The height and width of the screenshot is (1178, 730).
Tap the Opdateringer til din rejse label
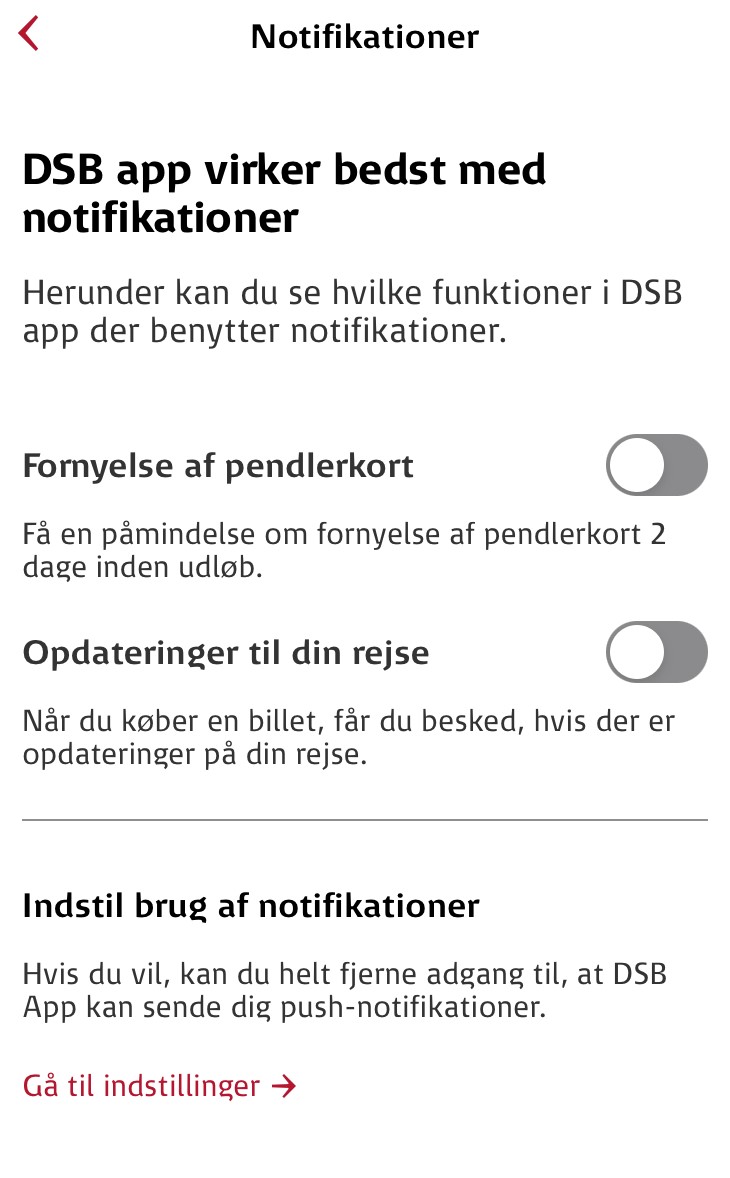(226, 652)
